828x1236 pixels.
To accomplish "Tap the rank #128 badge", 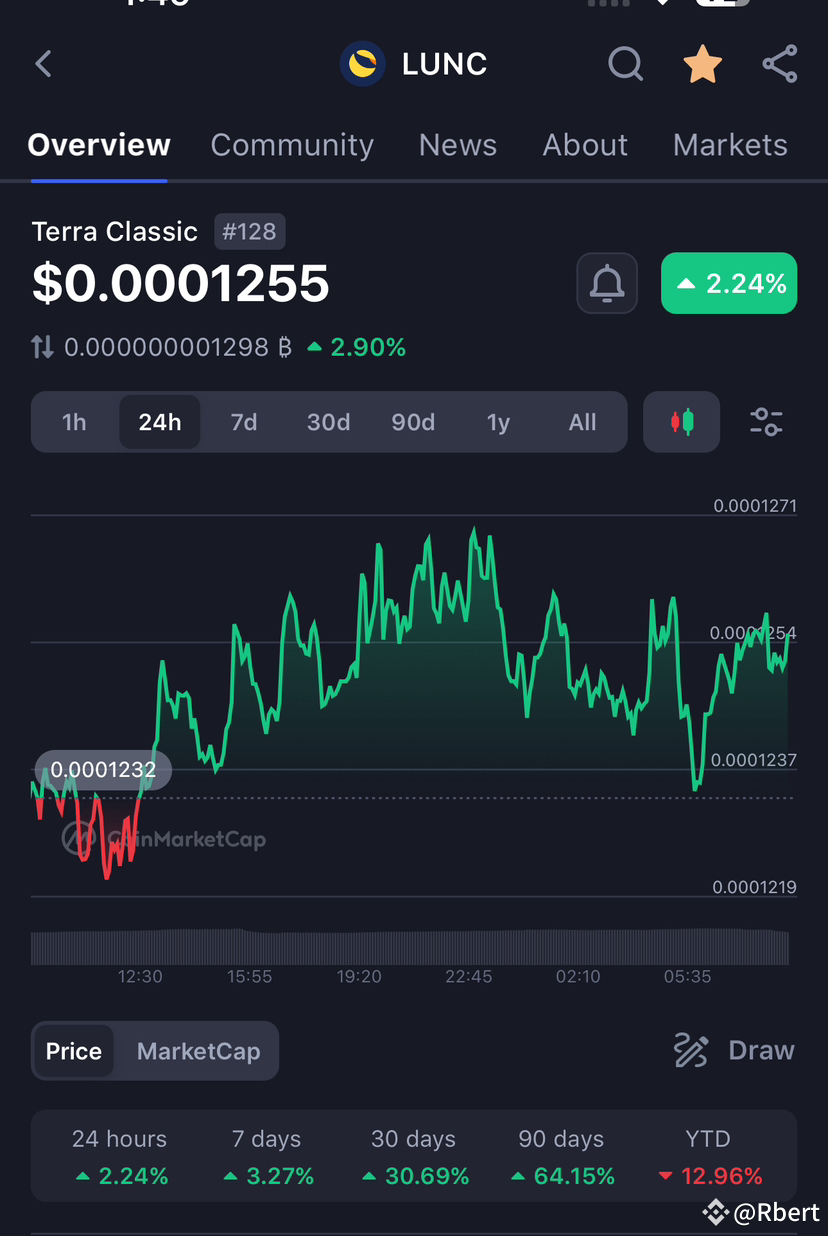I will click(x=249, y=231).
